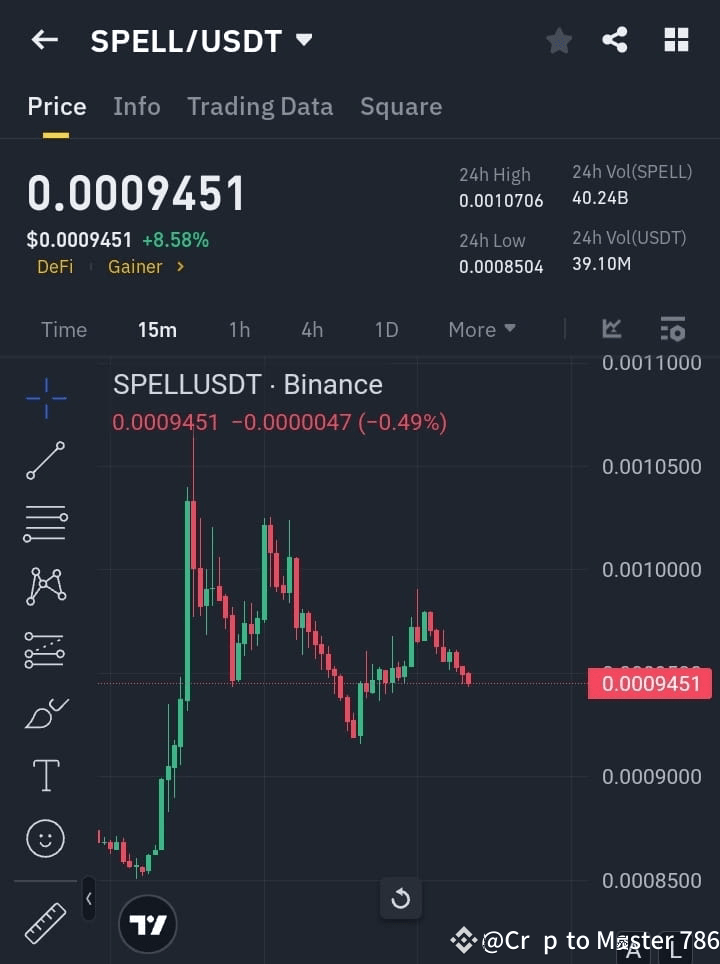Click the TradingView logo
720x964 pixels.
coord(148,923)
